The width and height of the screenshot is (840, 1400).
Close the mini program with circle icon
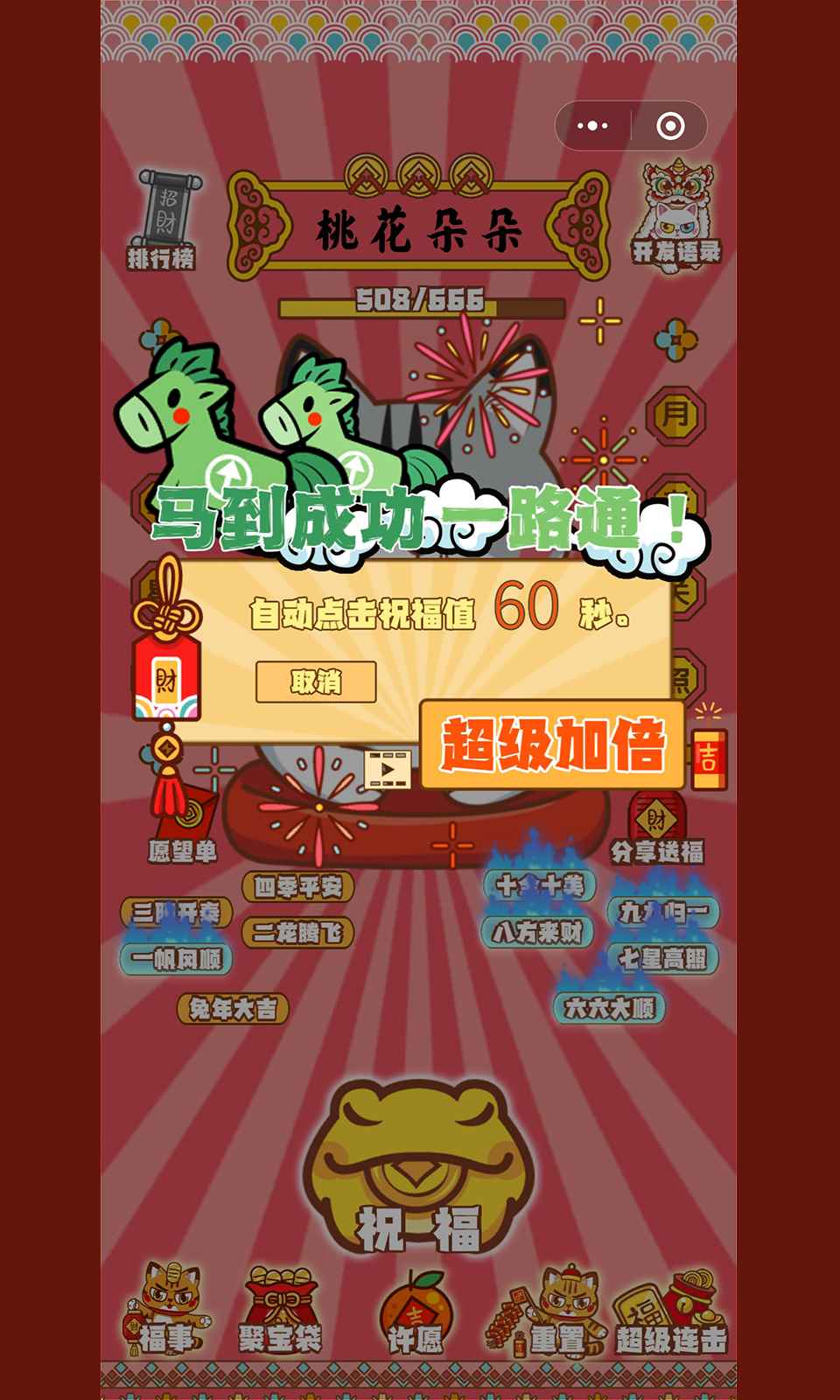tap(670, 126)
